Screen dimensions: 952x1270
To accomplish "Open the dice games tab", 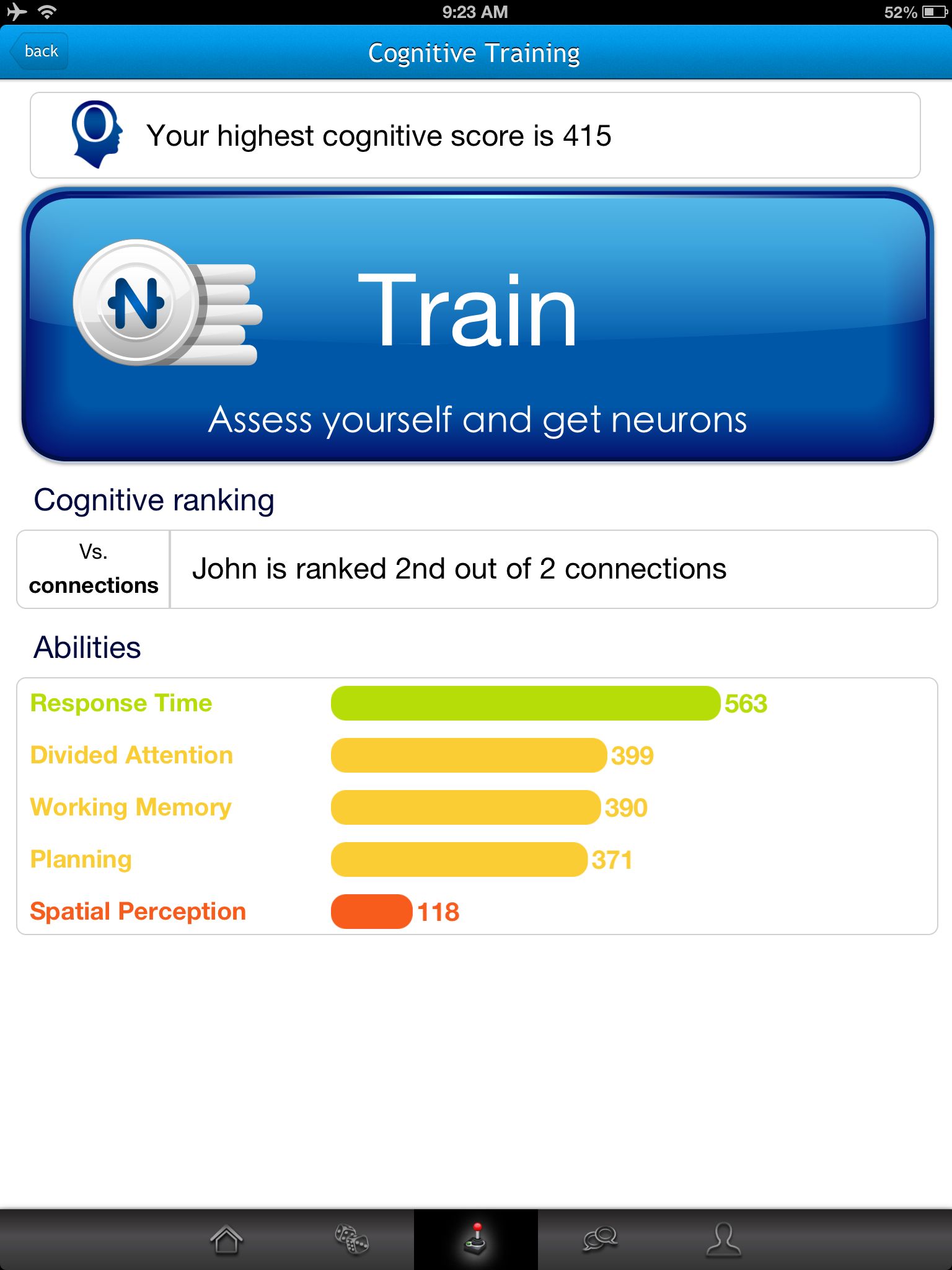I will point(351,1240).
